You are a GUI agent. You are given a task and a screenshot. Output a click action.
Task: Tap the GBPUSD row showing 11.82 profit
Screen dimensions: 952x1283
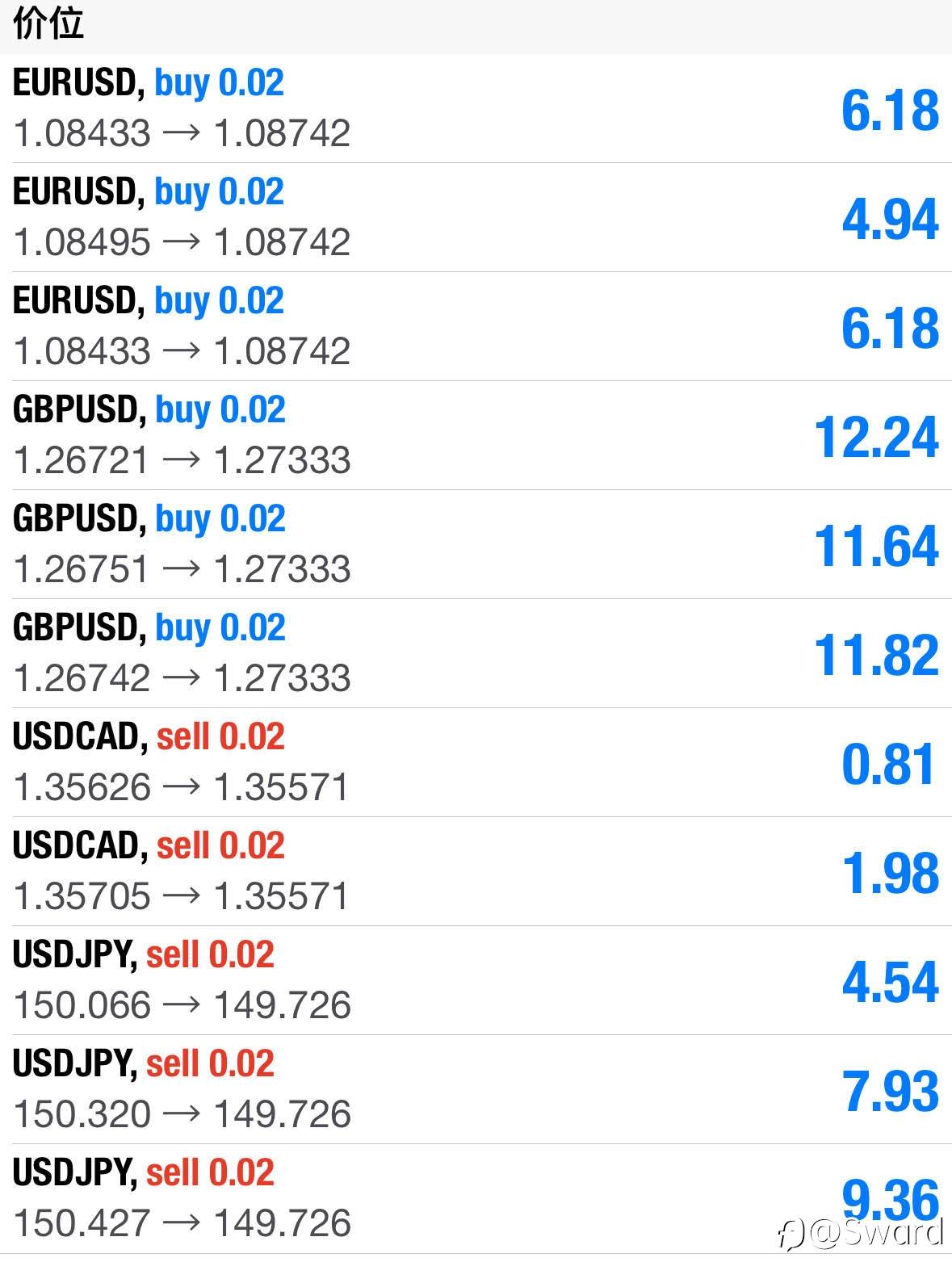point(476,653)
